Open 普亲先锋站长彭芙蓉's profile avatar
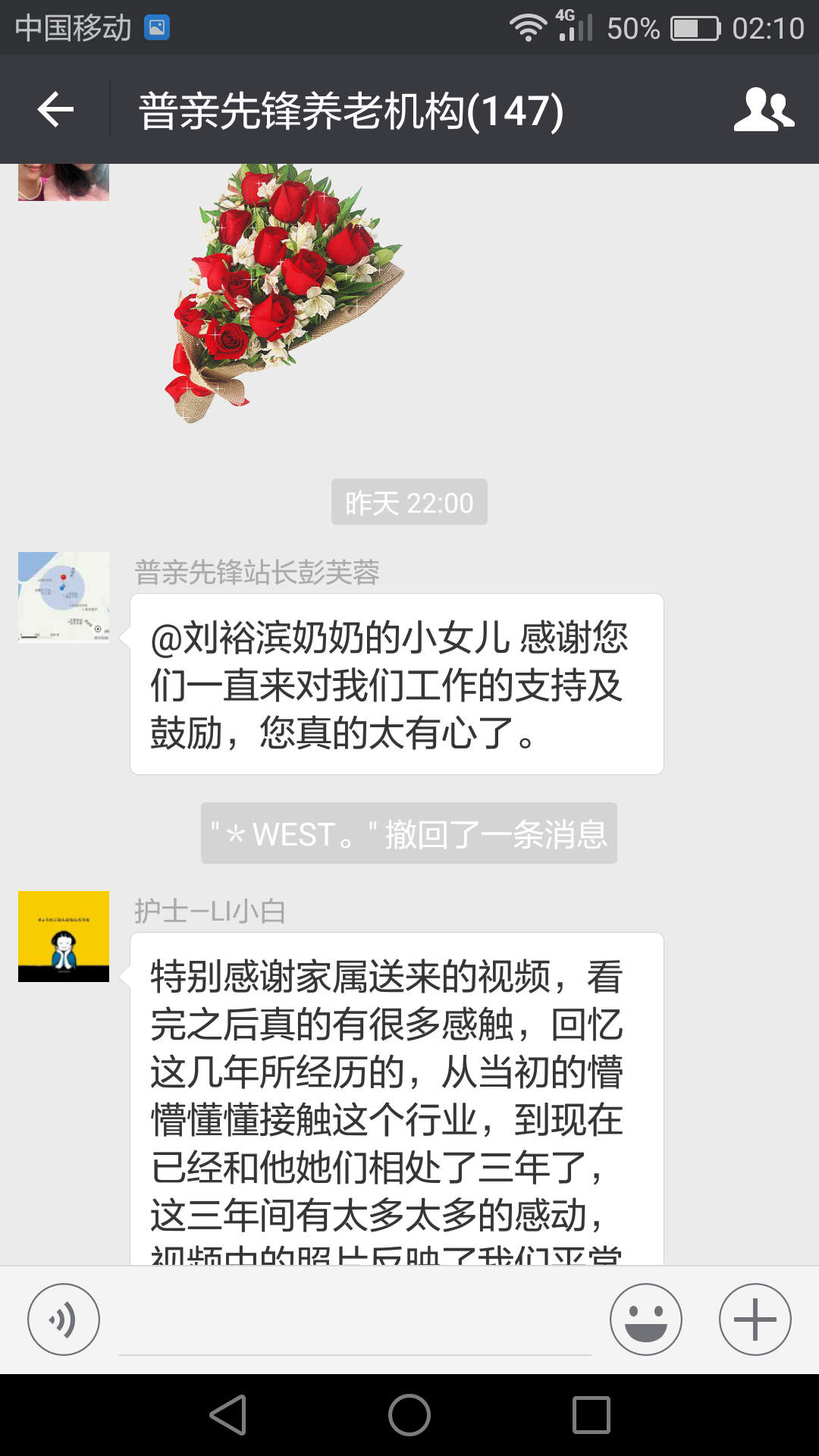Image resolution: width=819 pixels, height=1456 pixels. [x=64, y=597]
